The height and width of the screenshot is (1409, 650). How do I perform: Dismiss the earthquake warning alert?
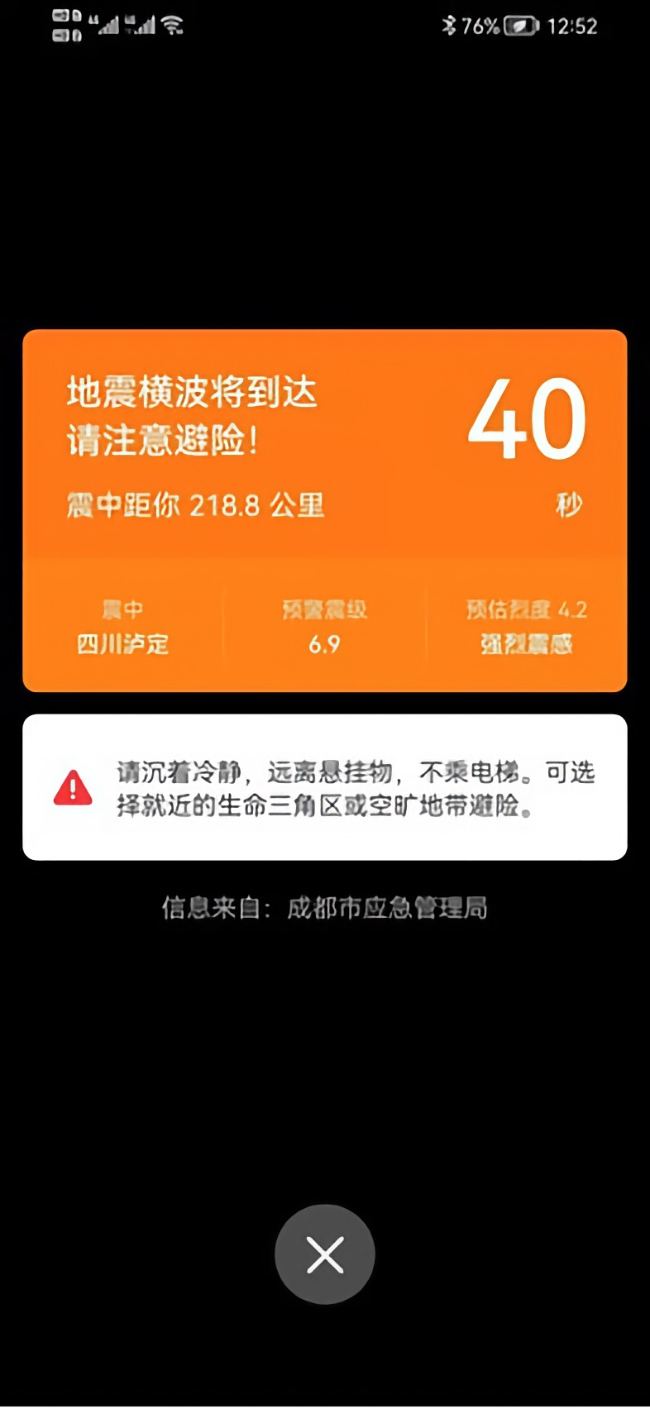coord(325,1254)
